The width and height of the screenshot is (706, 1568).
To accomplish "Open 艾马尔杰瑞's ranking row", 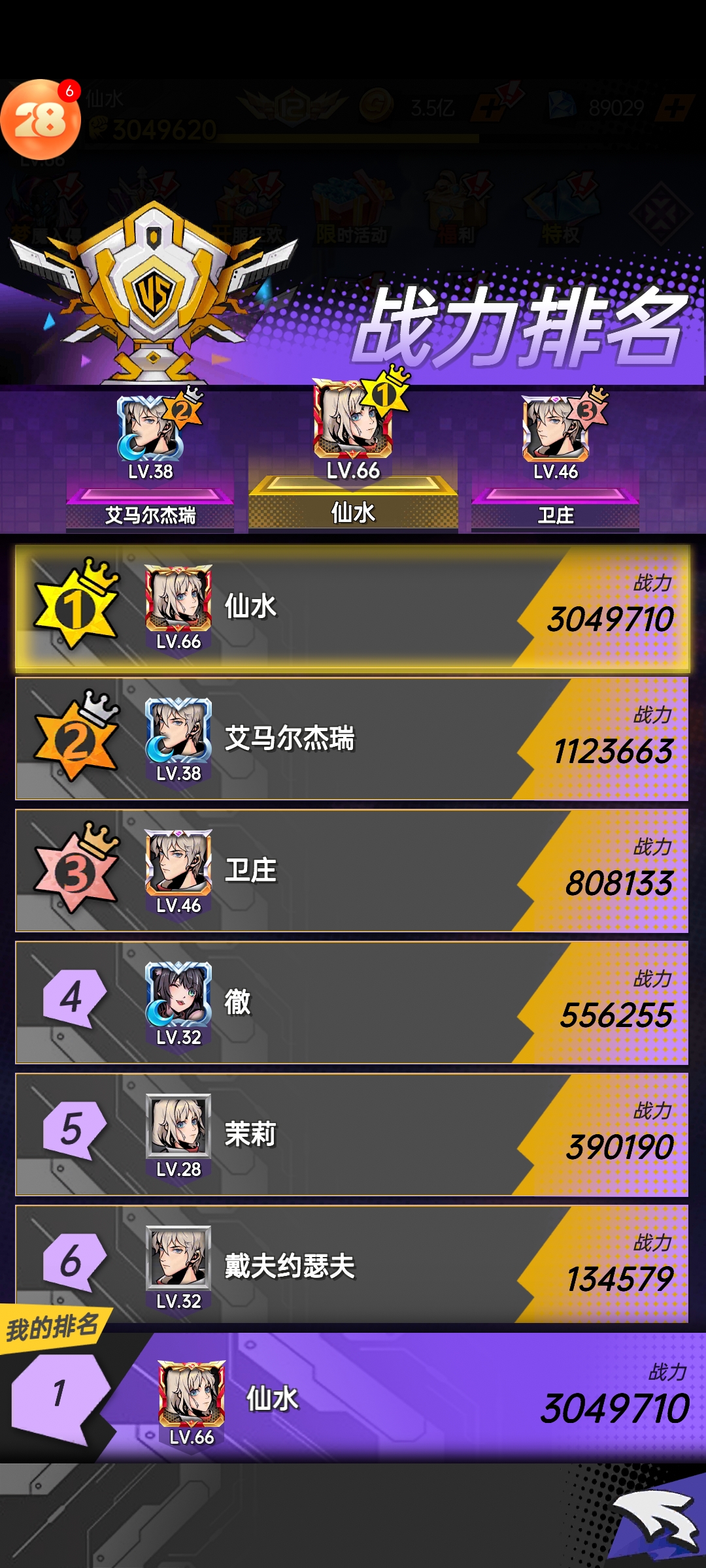I will point(352,739).
